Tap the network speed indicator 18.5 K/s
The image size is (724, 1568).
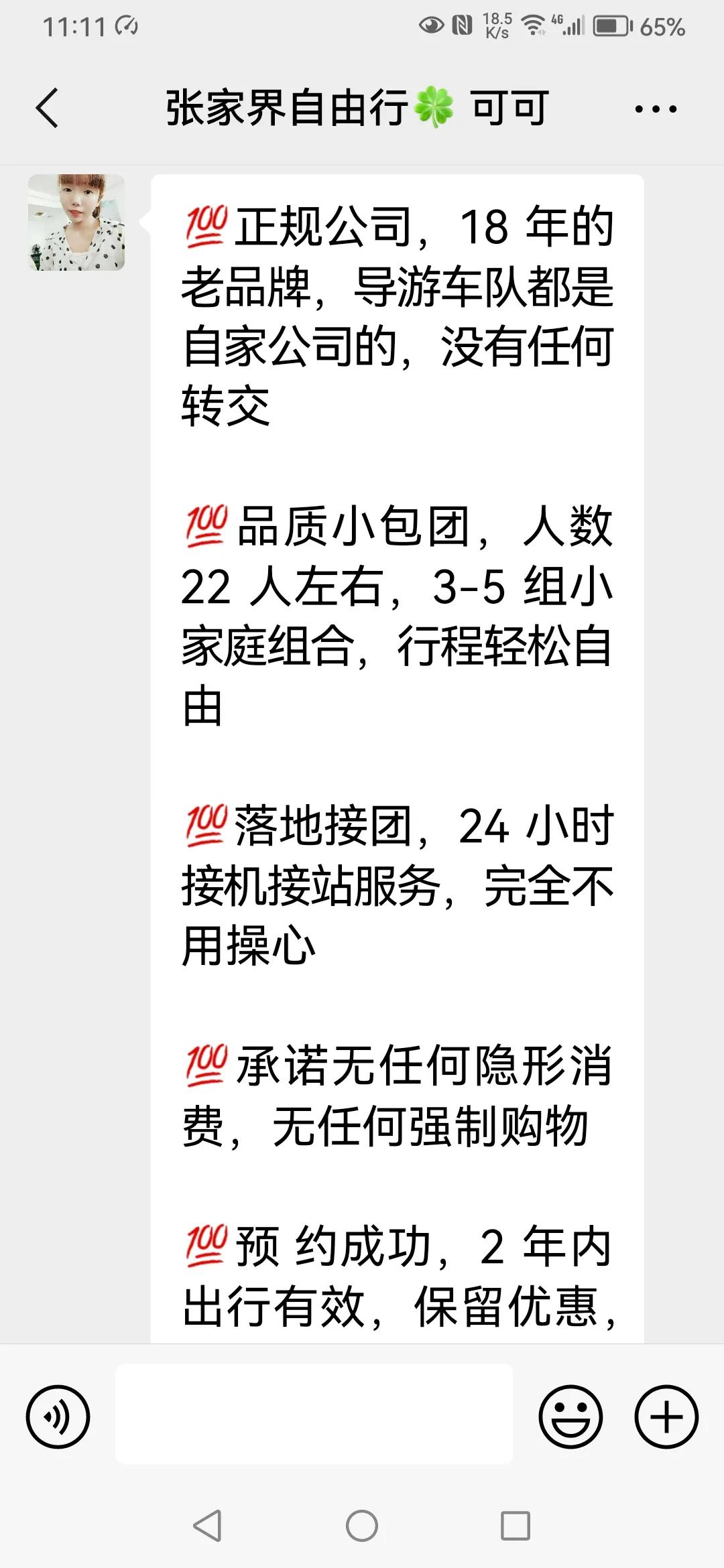click(497, 25)
